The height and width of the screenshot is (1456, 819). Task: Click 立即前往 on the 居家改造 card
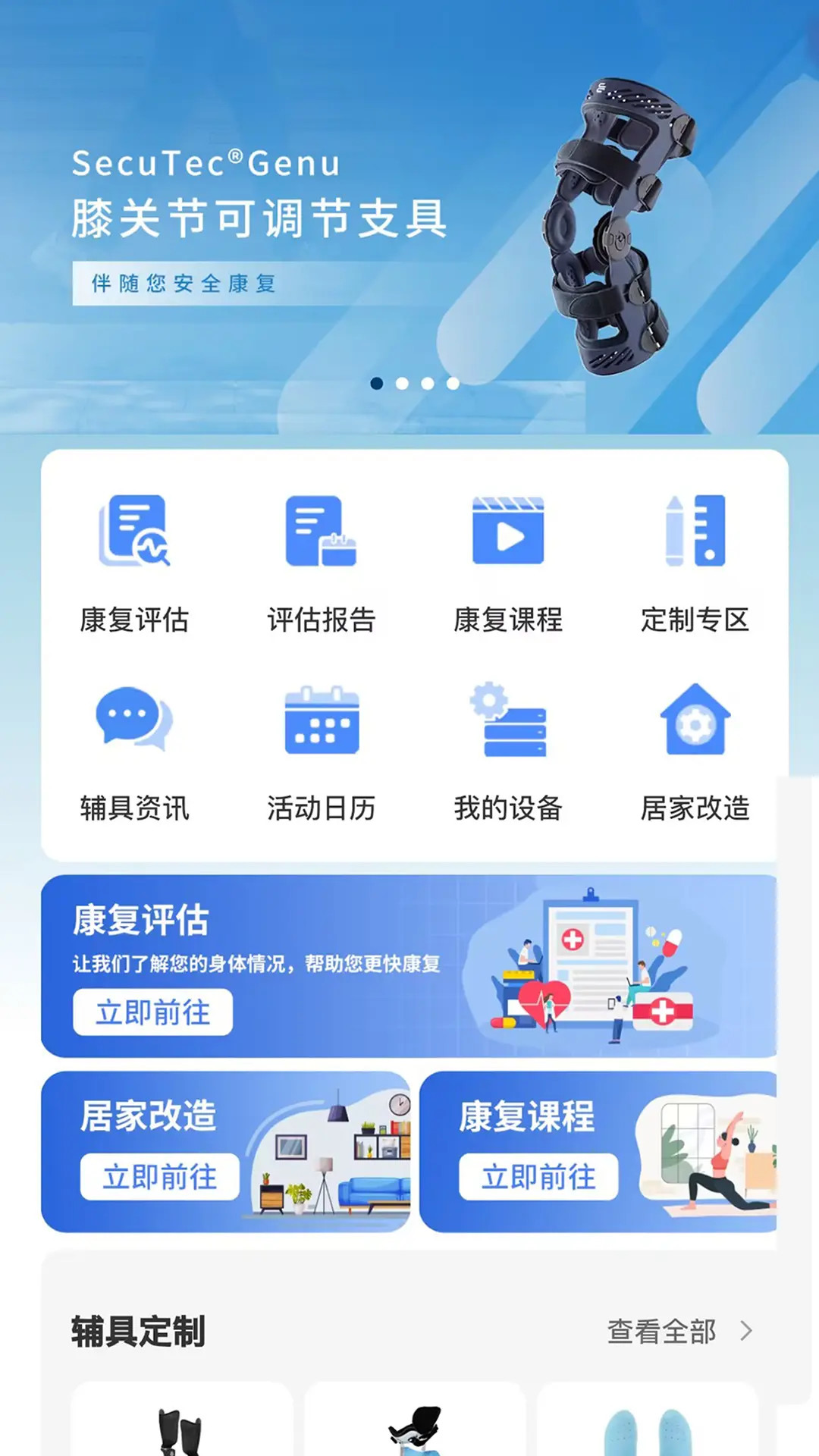point(159,1176)
